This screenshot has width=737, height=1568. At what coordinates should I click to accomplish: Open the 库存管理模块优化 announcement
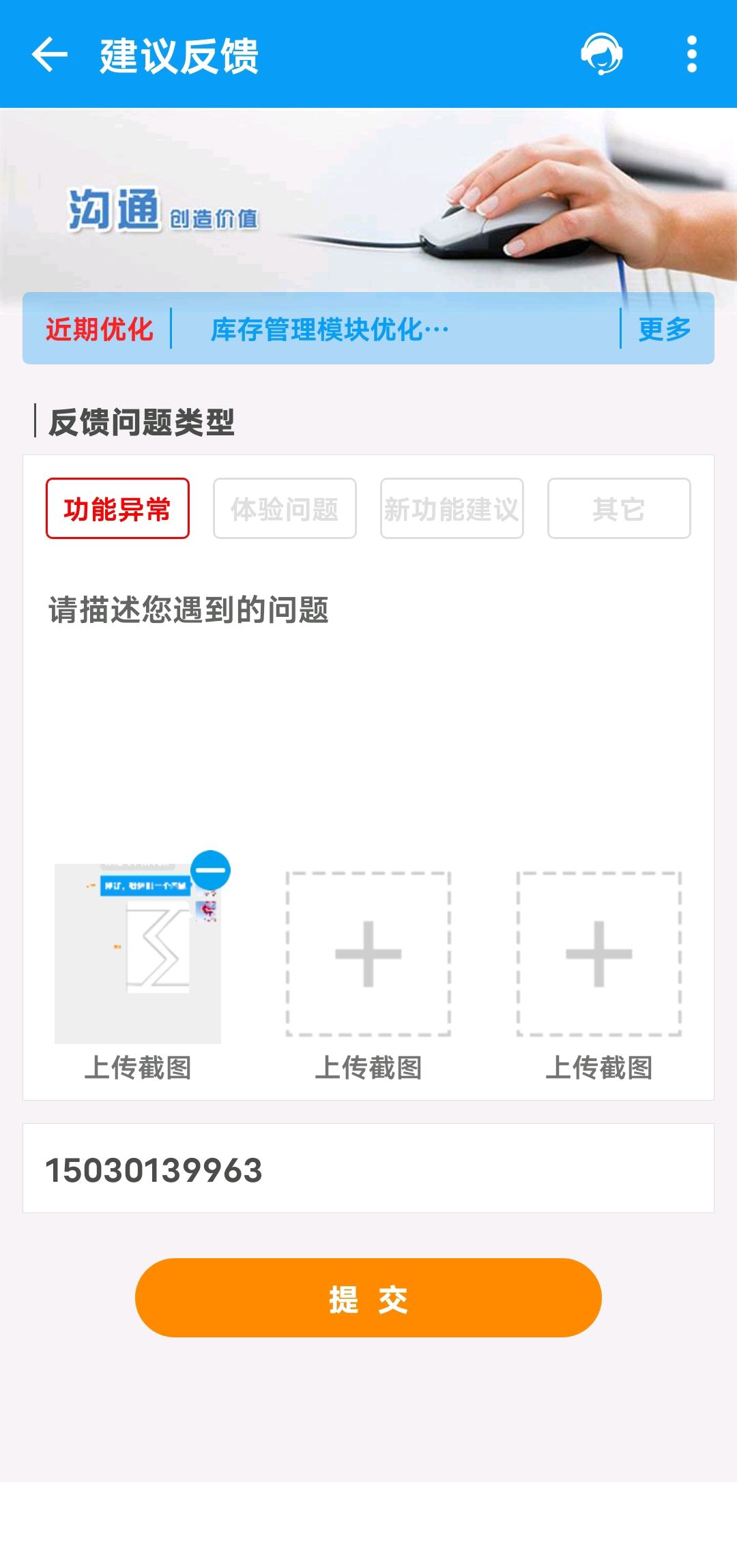coord(329,330)
